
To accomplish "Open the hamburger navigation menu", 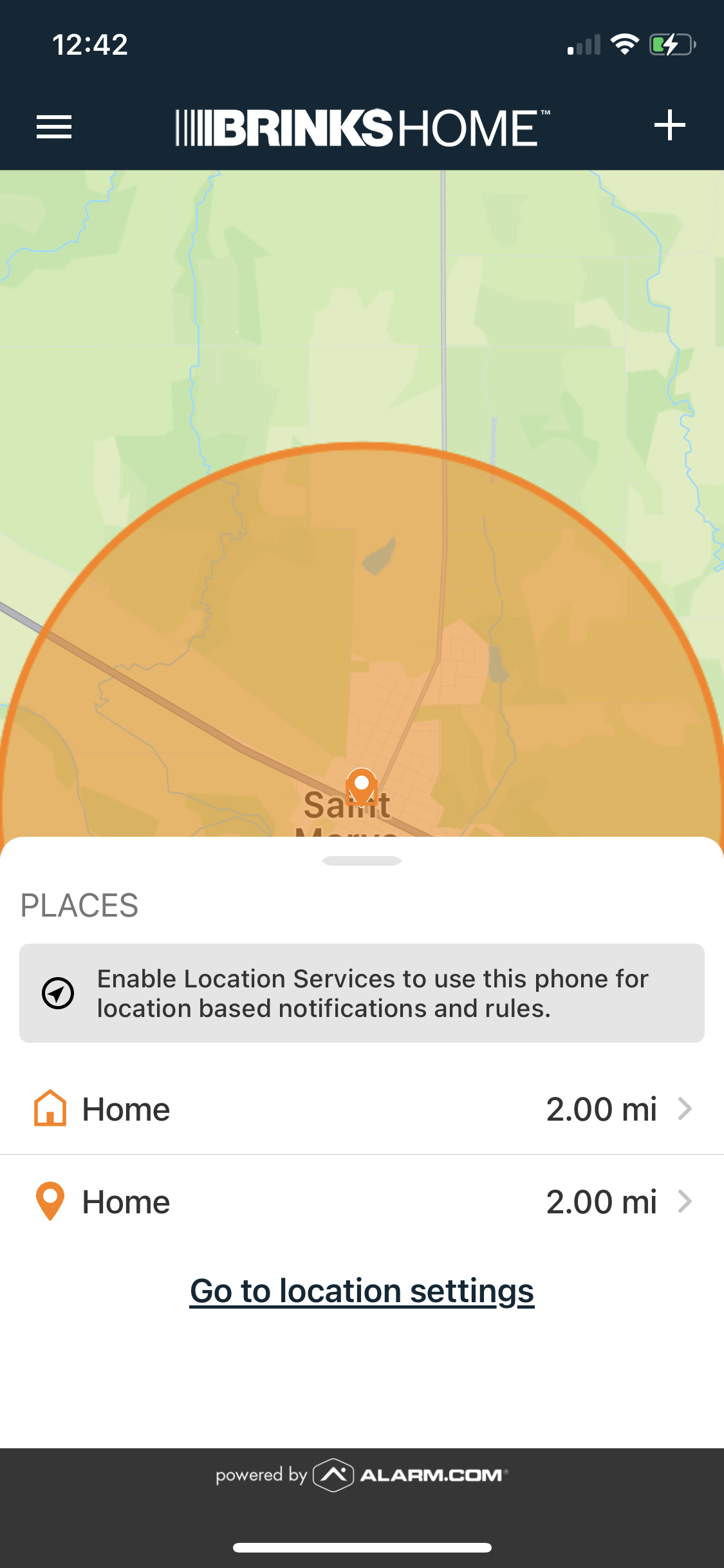I will pos(54,127).
